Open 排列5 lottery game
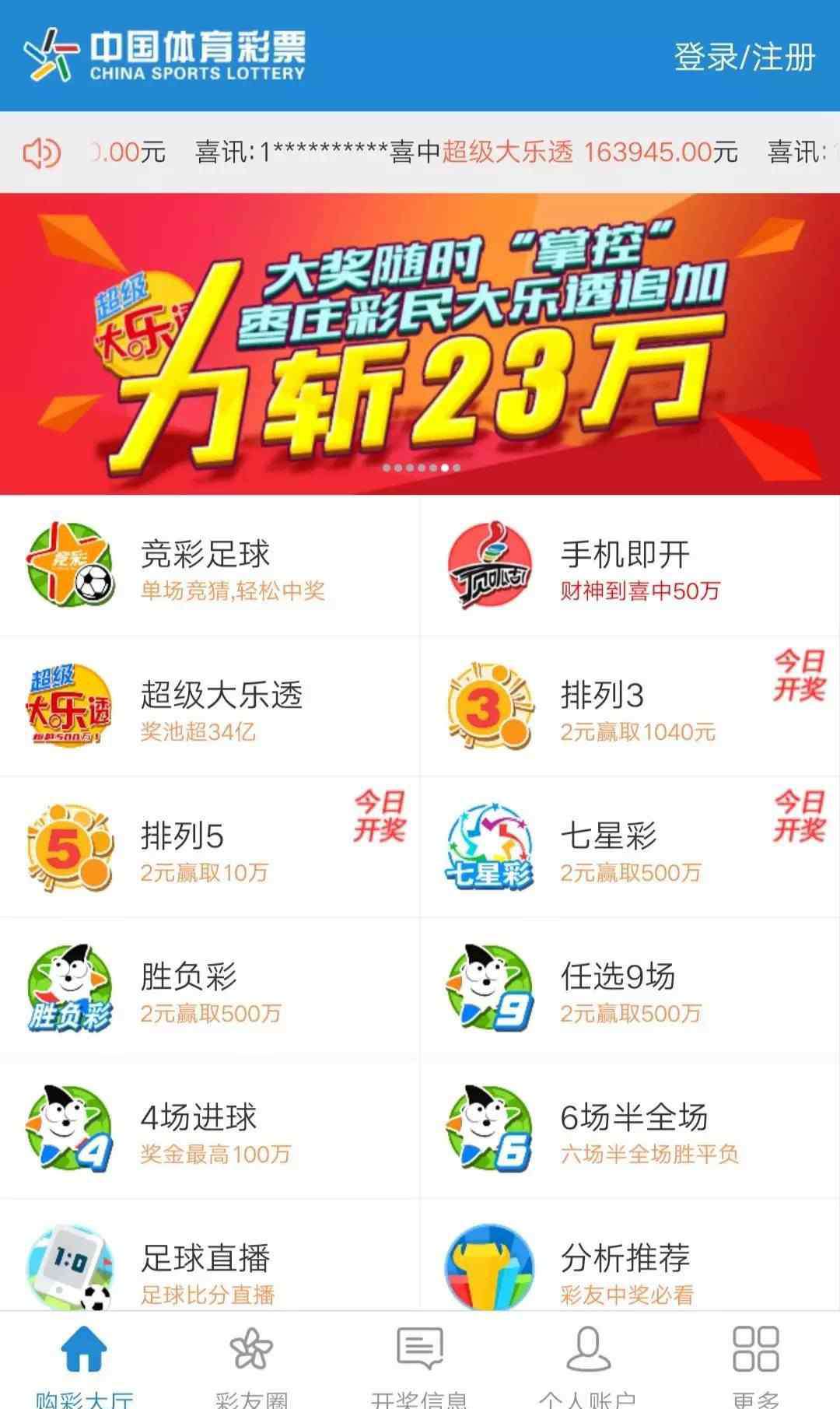The height and width of the screenshot is (1409, 840). click(210, 847)
